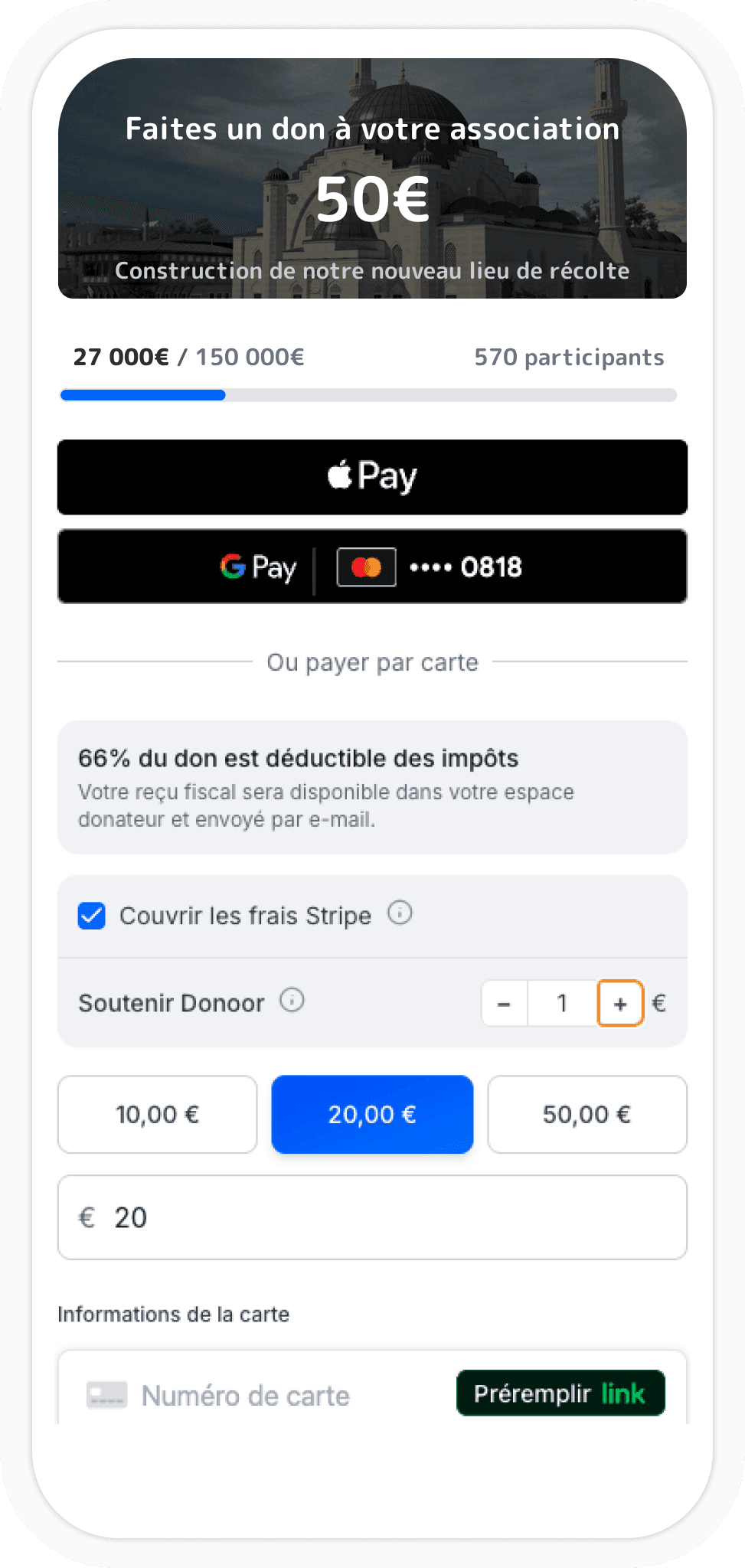Click the Préremplir link button
Image resolution: width=745 pixels, height=1568 pixels.
(x=560, y=1393)
